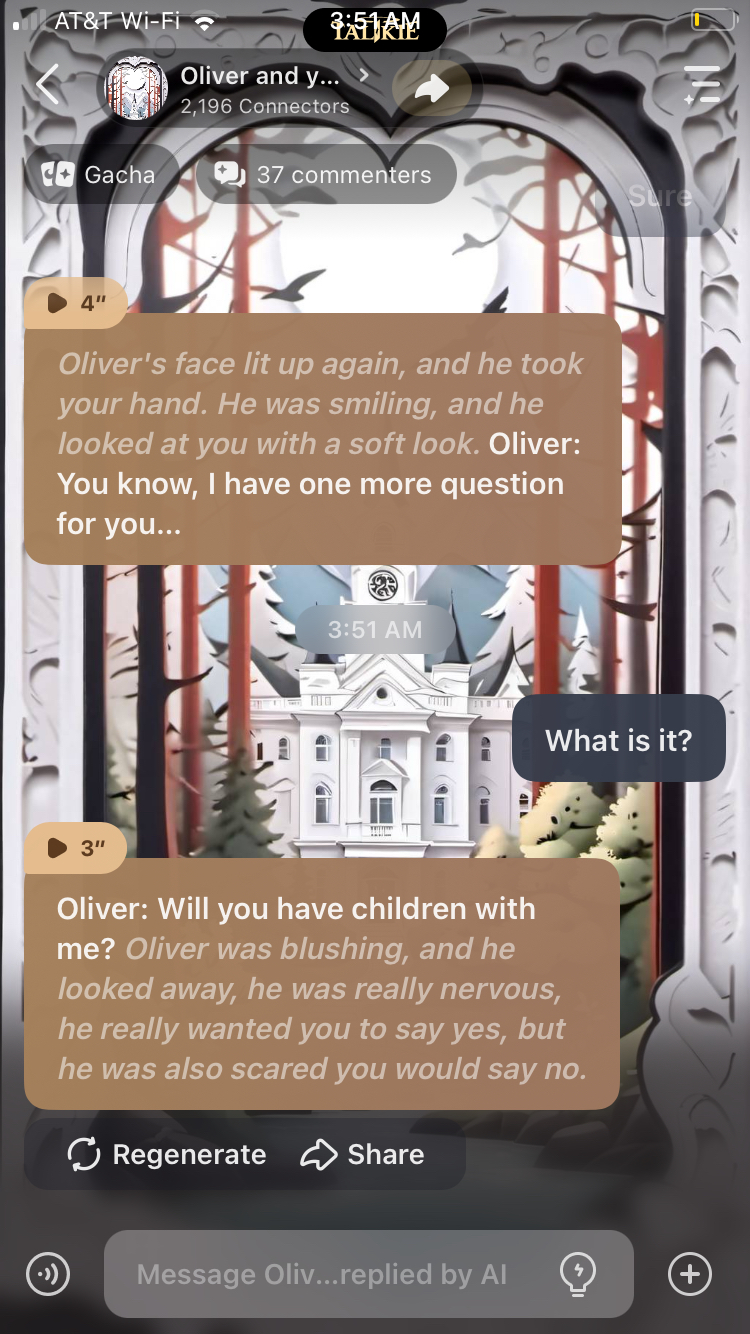Open the top-right chat menu icon
Viewport: 750px width, 1334px height.
702,86
